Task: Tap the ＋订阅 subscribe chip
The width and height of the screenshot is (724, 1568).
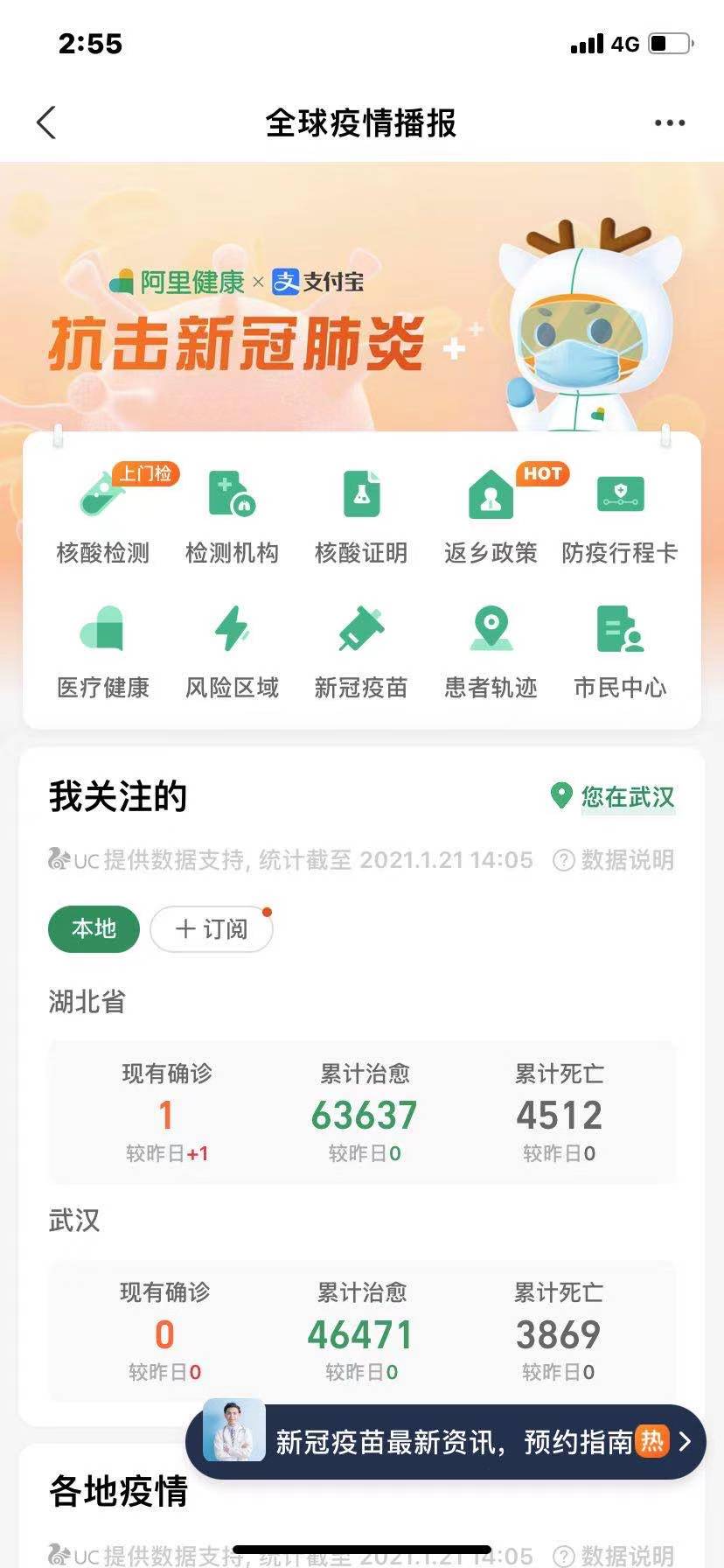Action: click(x=212, y=928)
